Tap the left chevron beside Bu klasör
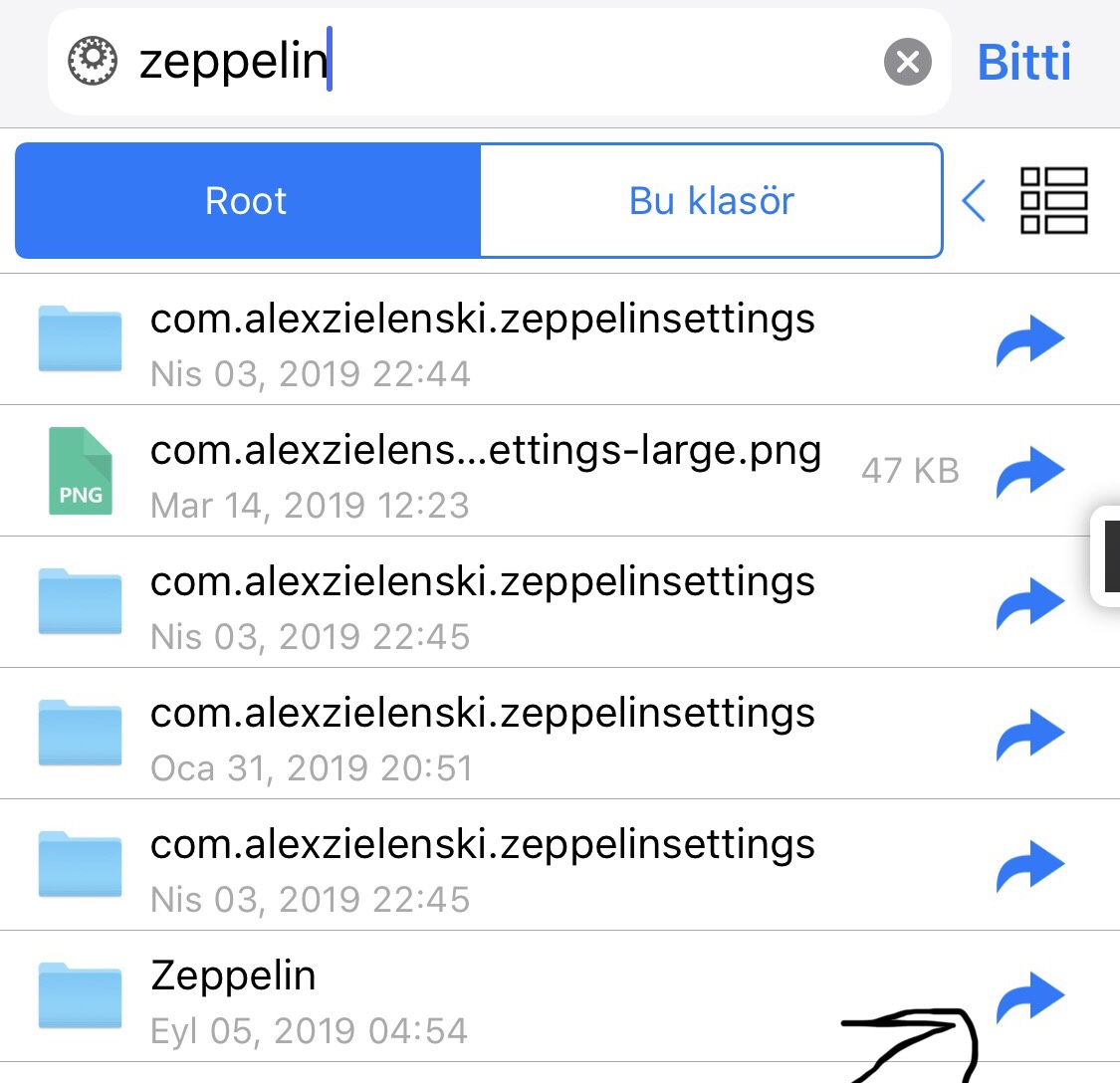 (974, 201)
